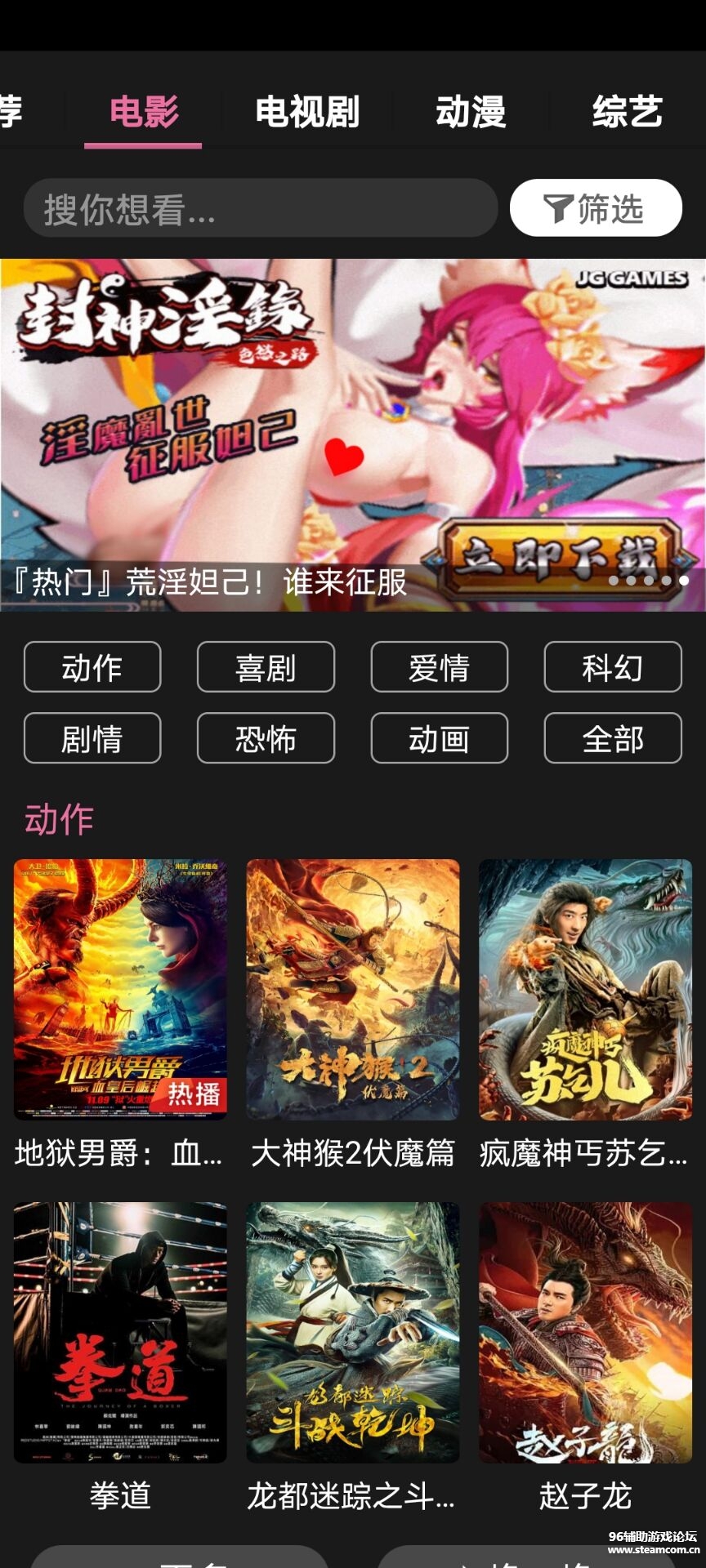Select the 动作 genre chip

click(92, 668)
